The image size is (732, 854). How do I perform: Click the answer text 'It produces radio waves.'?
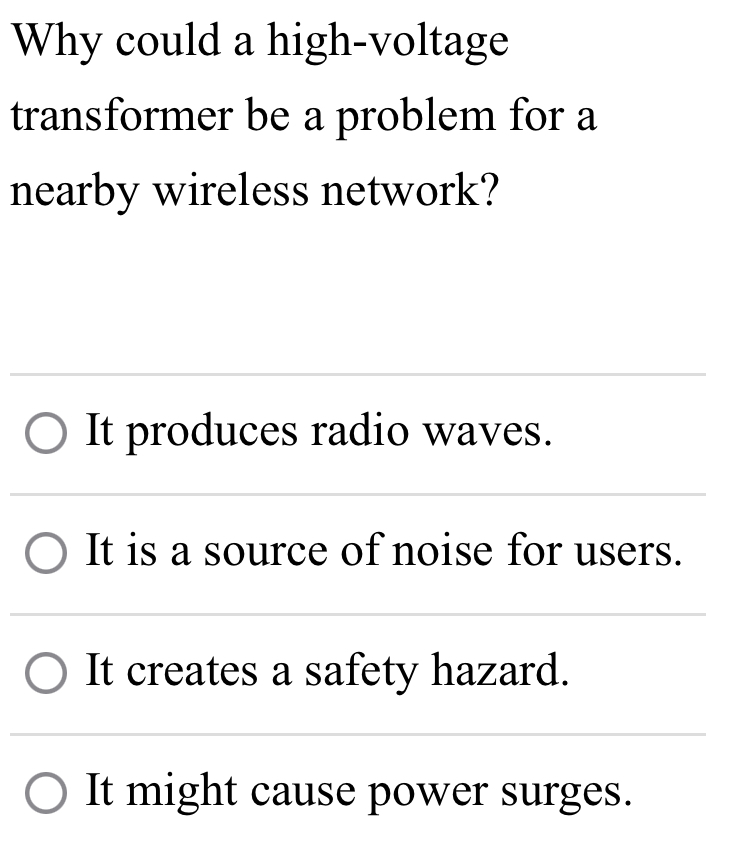point(320,432)
